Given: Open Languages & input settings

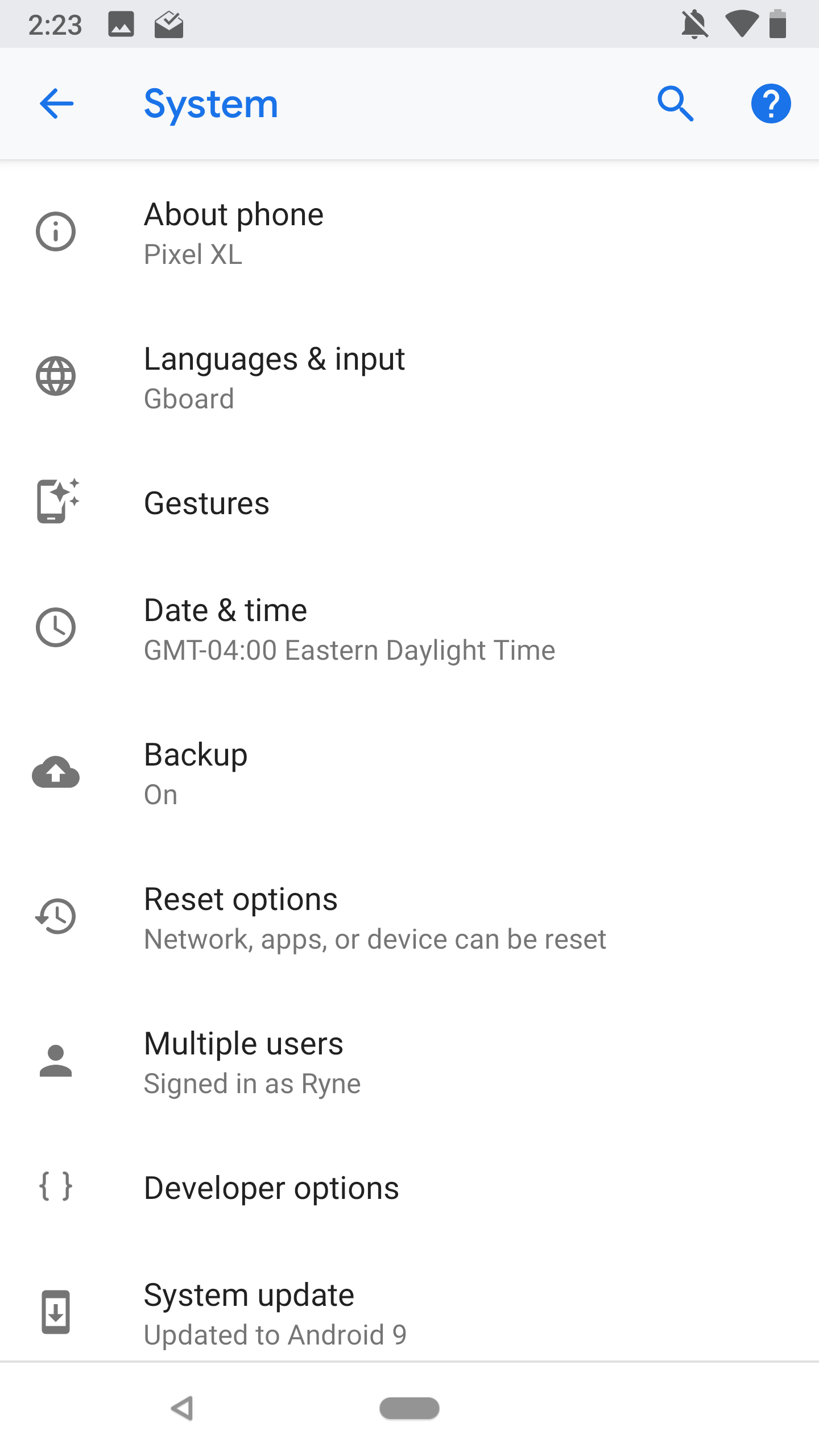Looking at the screenshot, I should [398, 375].
